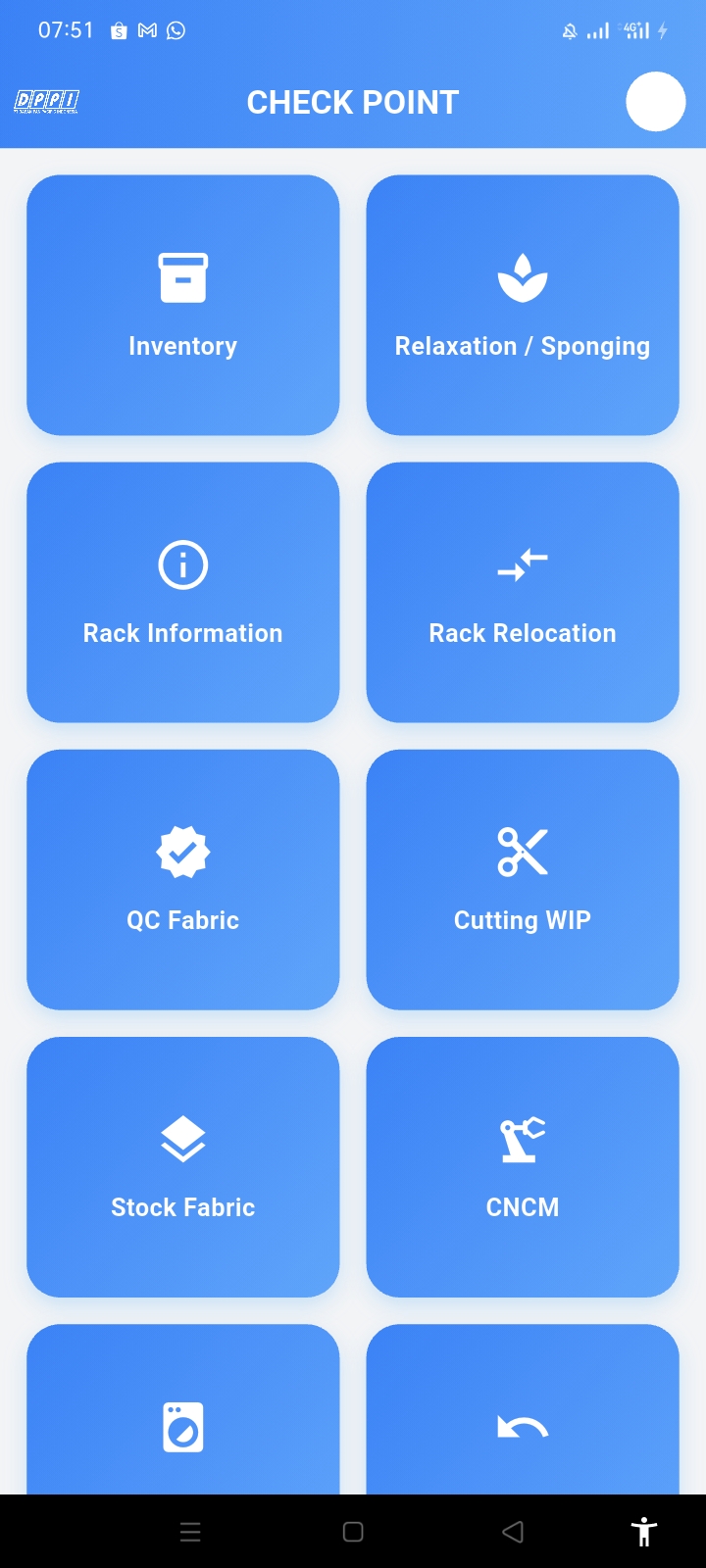Tap the muted notifications bell icon
This screenshot has height=1568, width=706.
point(570,30)
